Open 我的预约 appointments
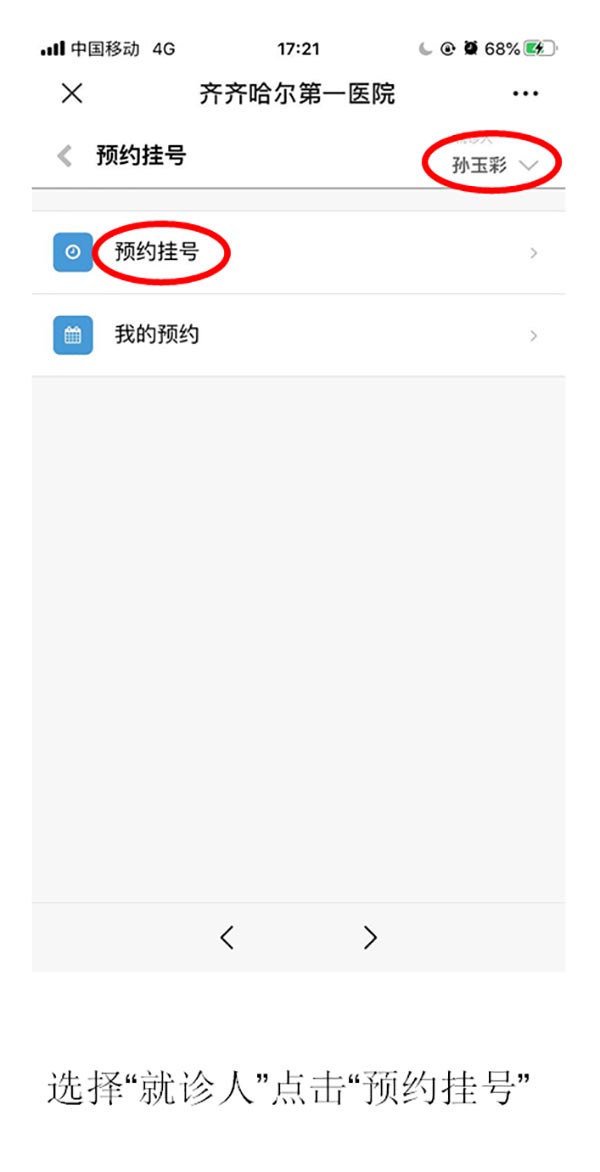Screen dimensions: 600x1172 point(298,335)
